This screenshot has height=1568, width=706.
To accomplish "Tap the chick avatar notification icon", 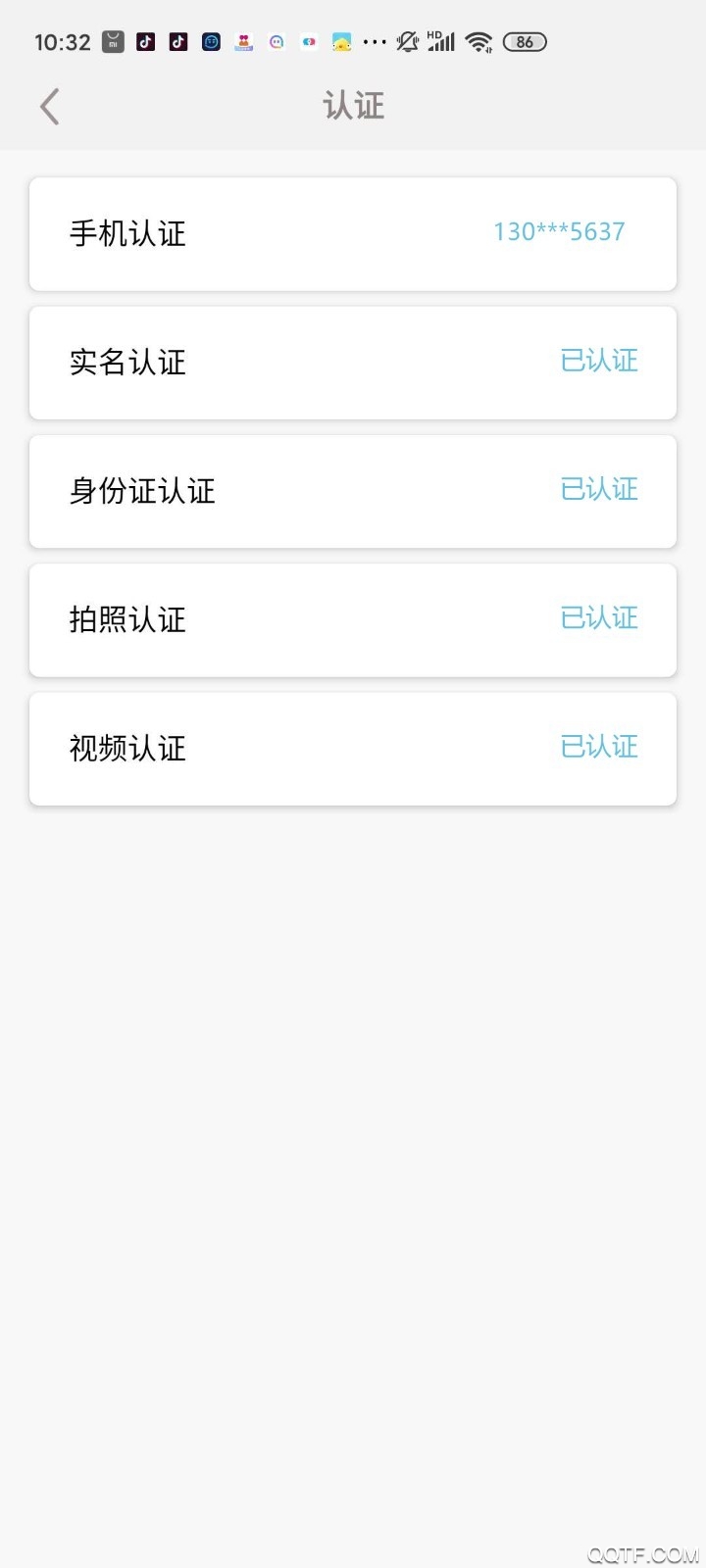I will point(341,41).
